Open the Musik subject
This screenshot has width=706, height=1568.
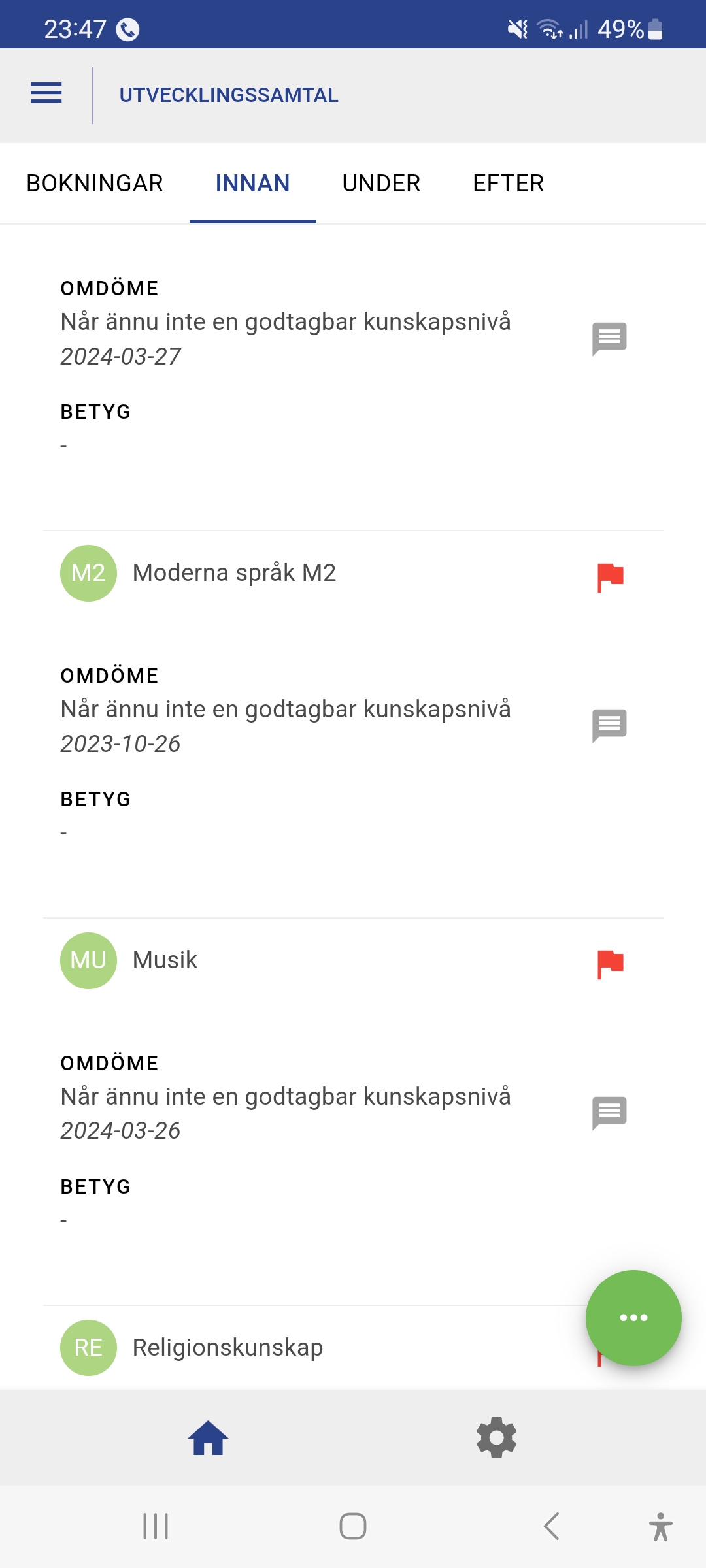[165, 960]
